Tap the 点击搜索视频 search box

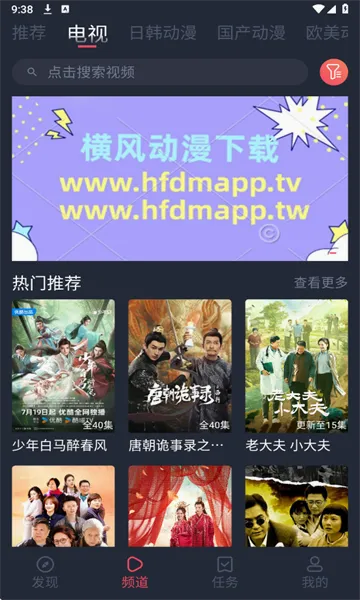click(160, 72)
